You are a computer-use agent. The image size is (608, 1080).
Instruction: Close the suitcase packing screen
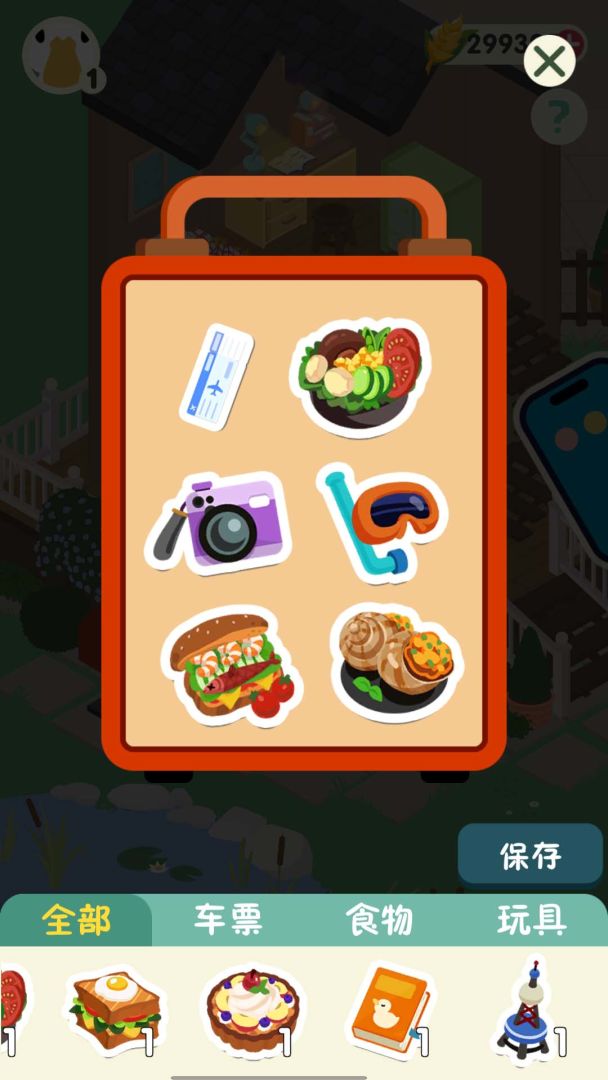(549, 63)
